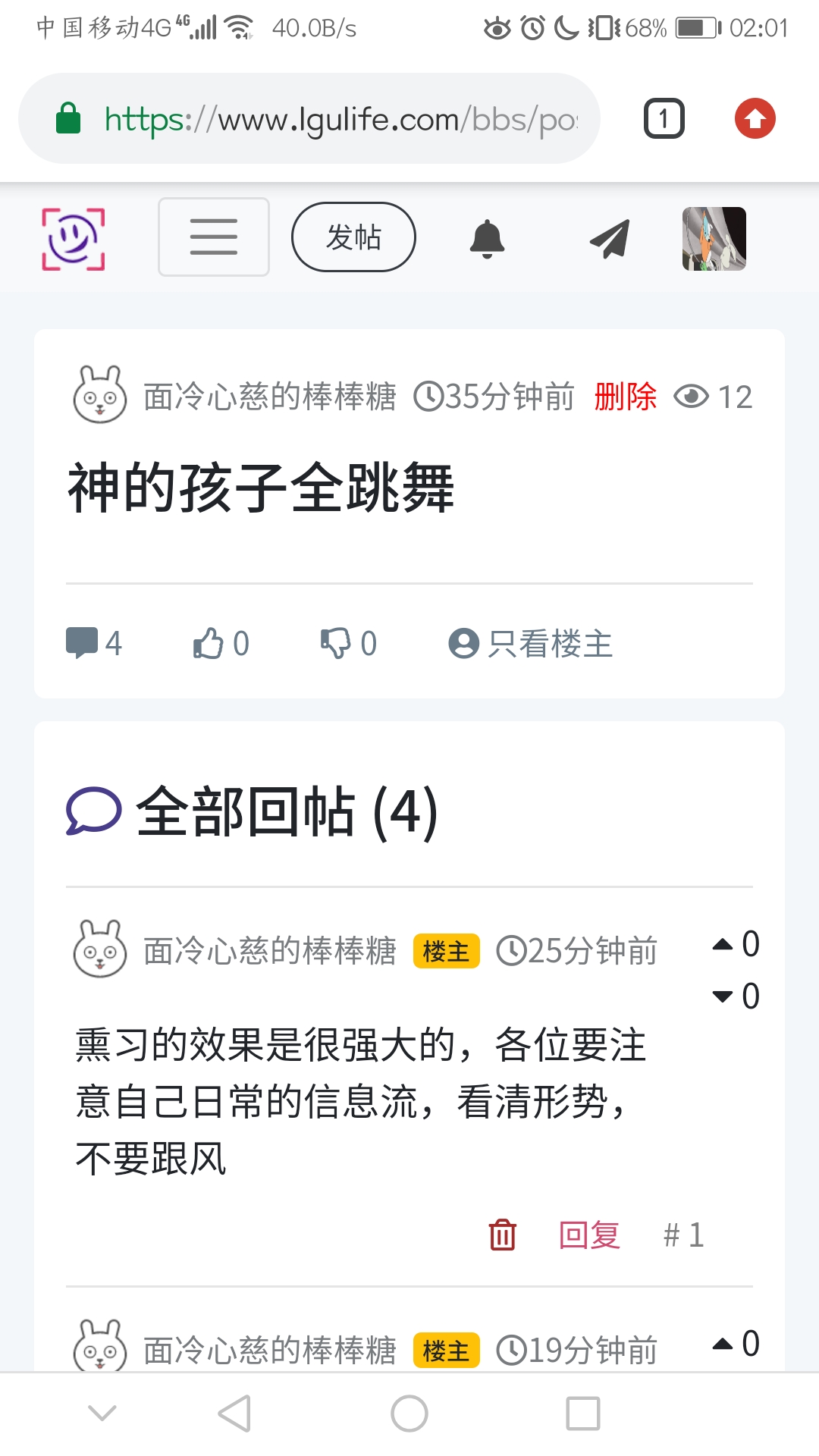Tap the system home button

[x=409, y=1414]
